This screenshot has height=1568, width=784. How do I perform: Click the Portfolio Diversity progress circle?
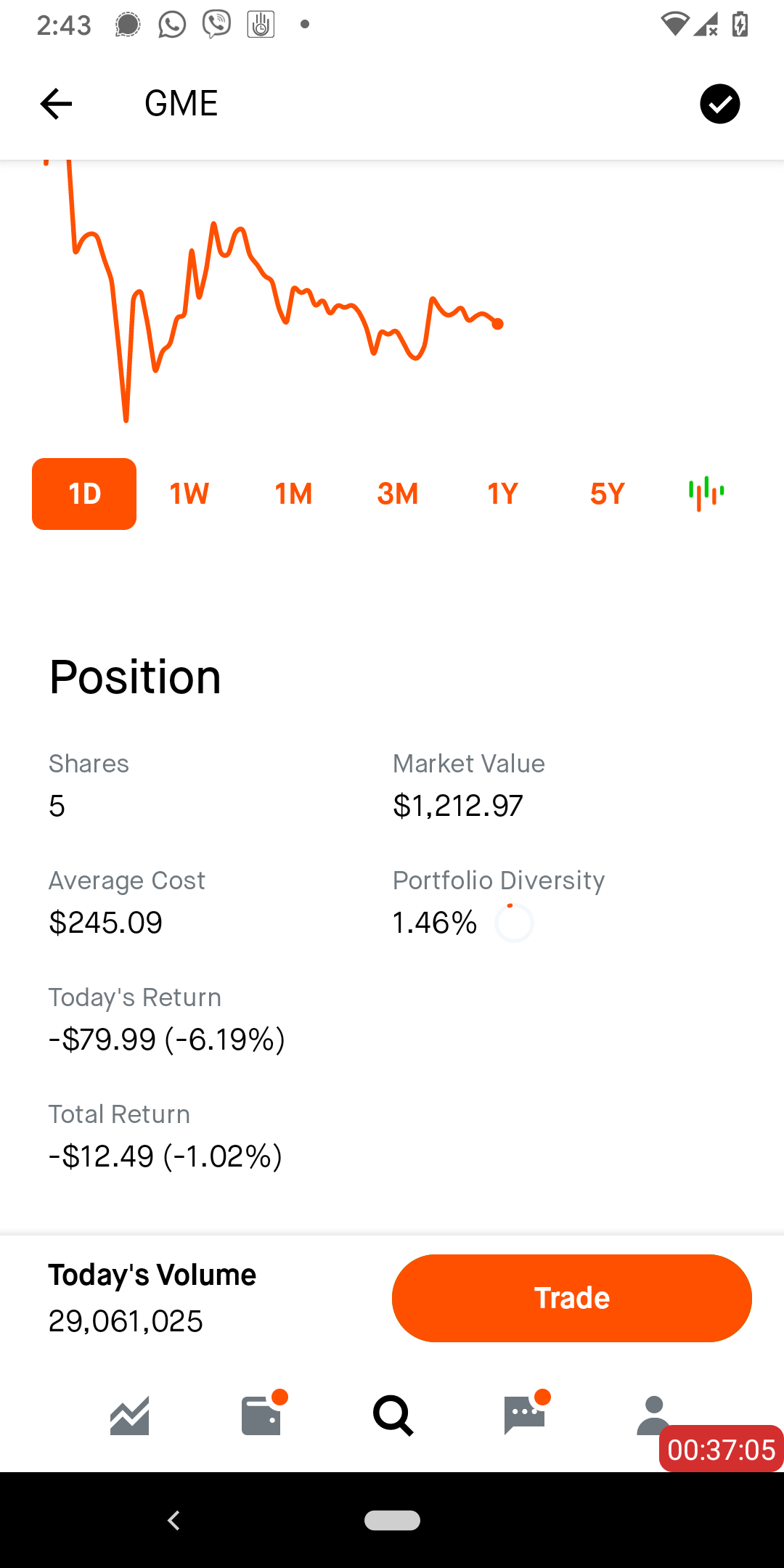(x=514, y=923)
